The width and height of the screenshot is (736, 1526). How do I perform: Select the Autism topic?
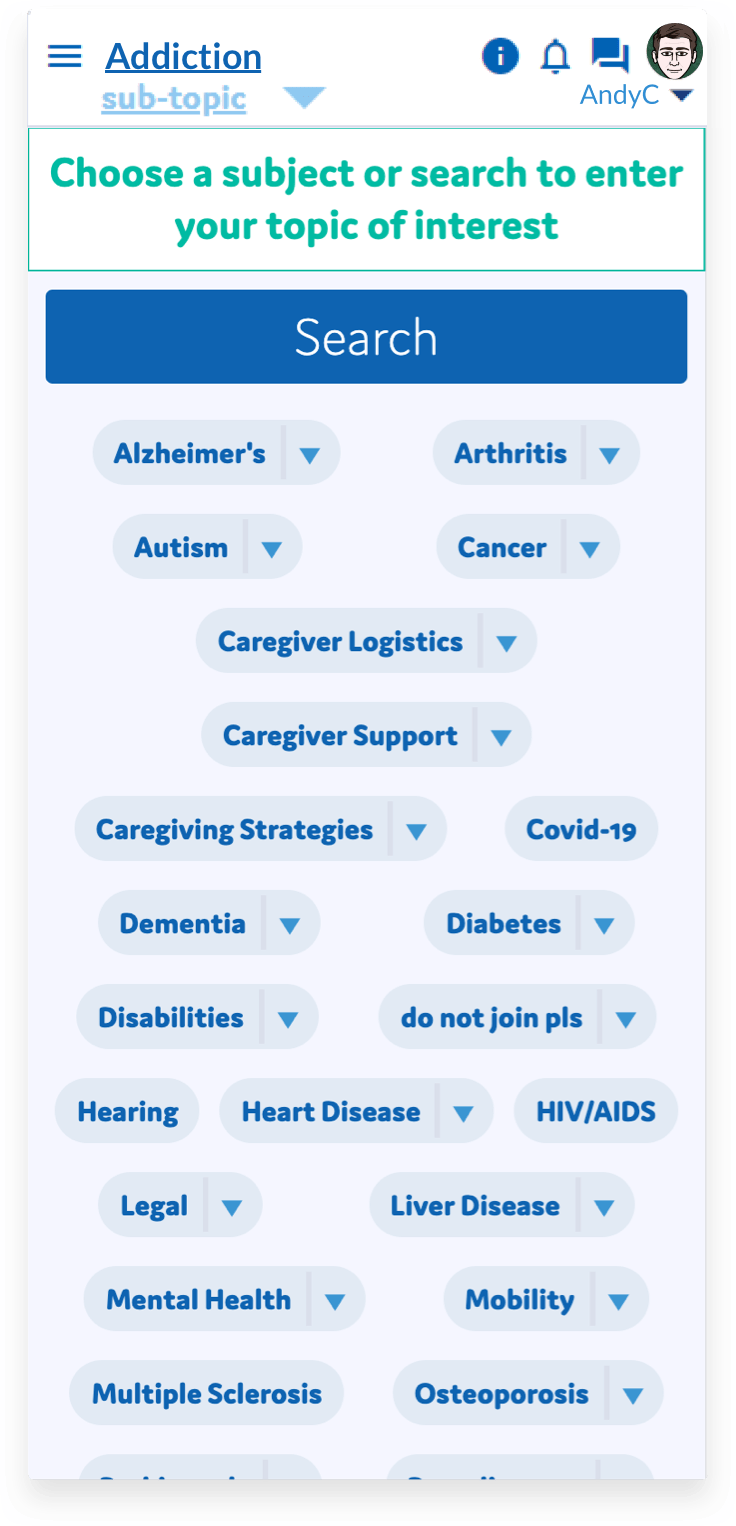(x=181, y=547)
